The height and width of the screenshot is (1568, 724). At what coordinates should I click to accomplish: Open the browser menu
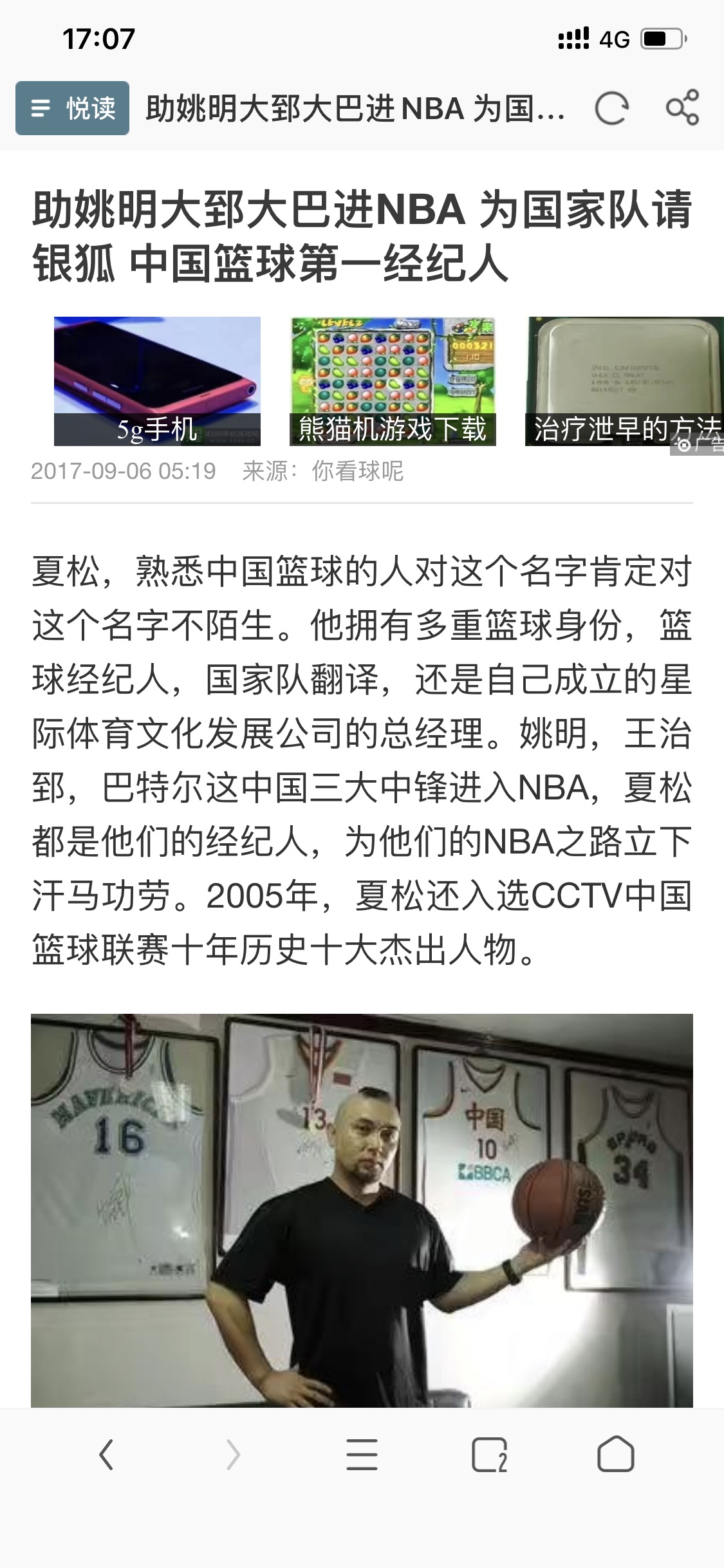tap(362, 1455)
